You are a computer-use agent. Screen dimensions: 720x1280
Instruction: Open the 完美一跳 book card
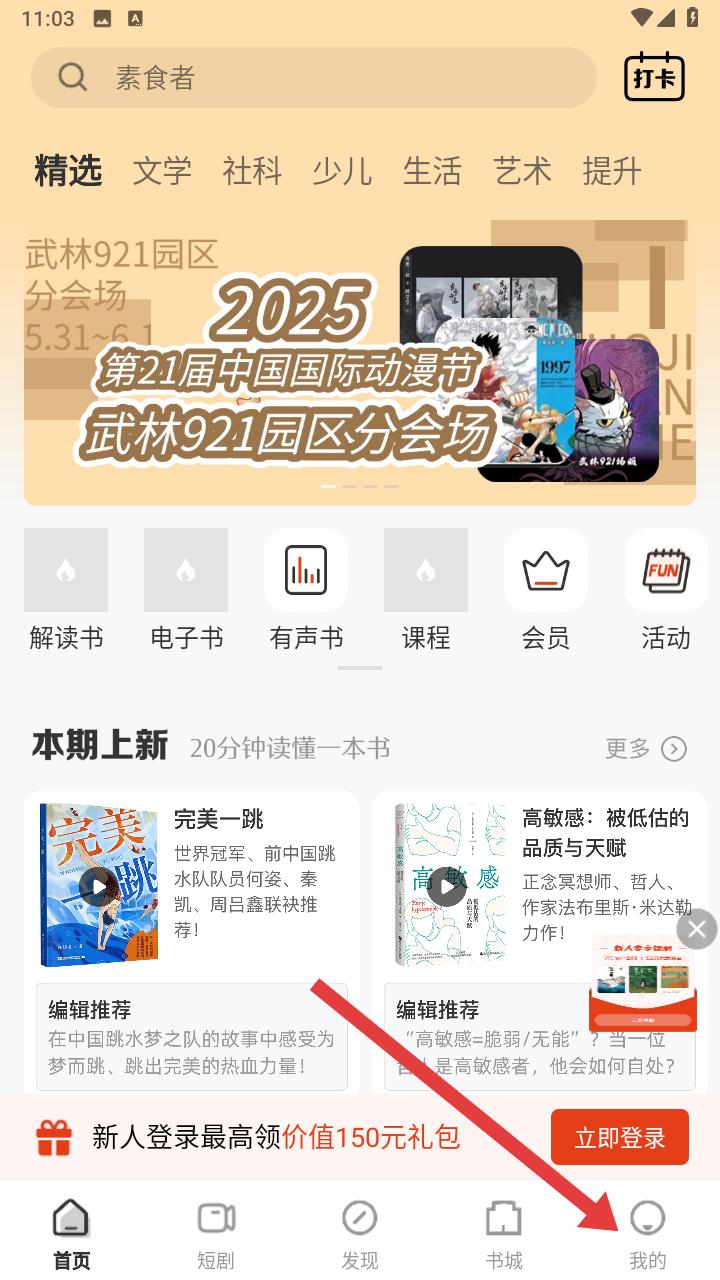coord(192,880)
